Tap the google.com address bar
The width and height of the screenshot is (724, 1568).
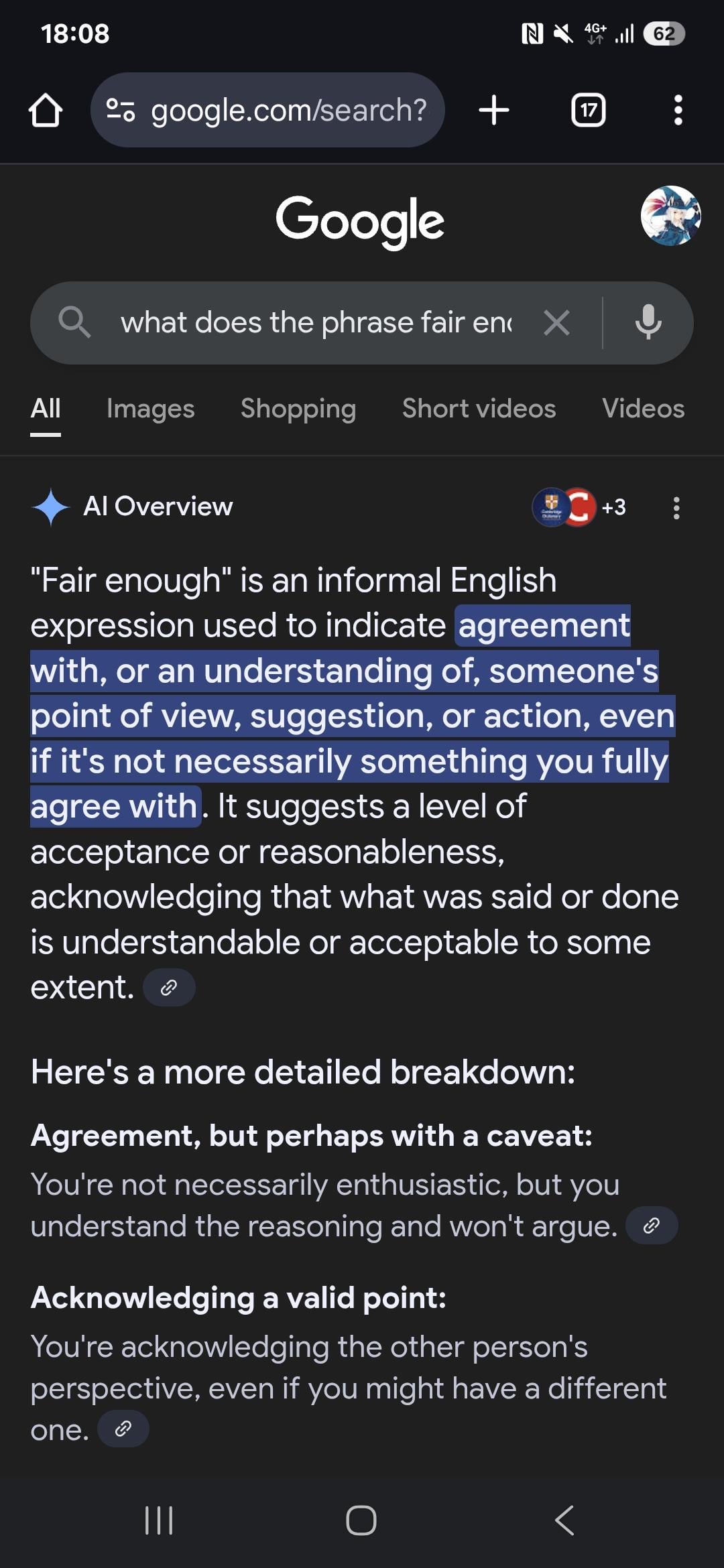pyautogui.click(x=268, y=110)
